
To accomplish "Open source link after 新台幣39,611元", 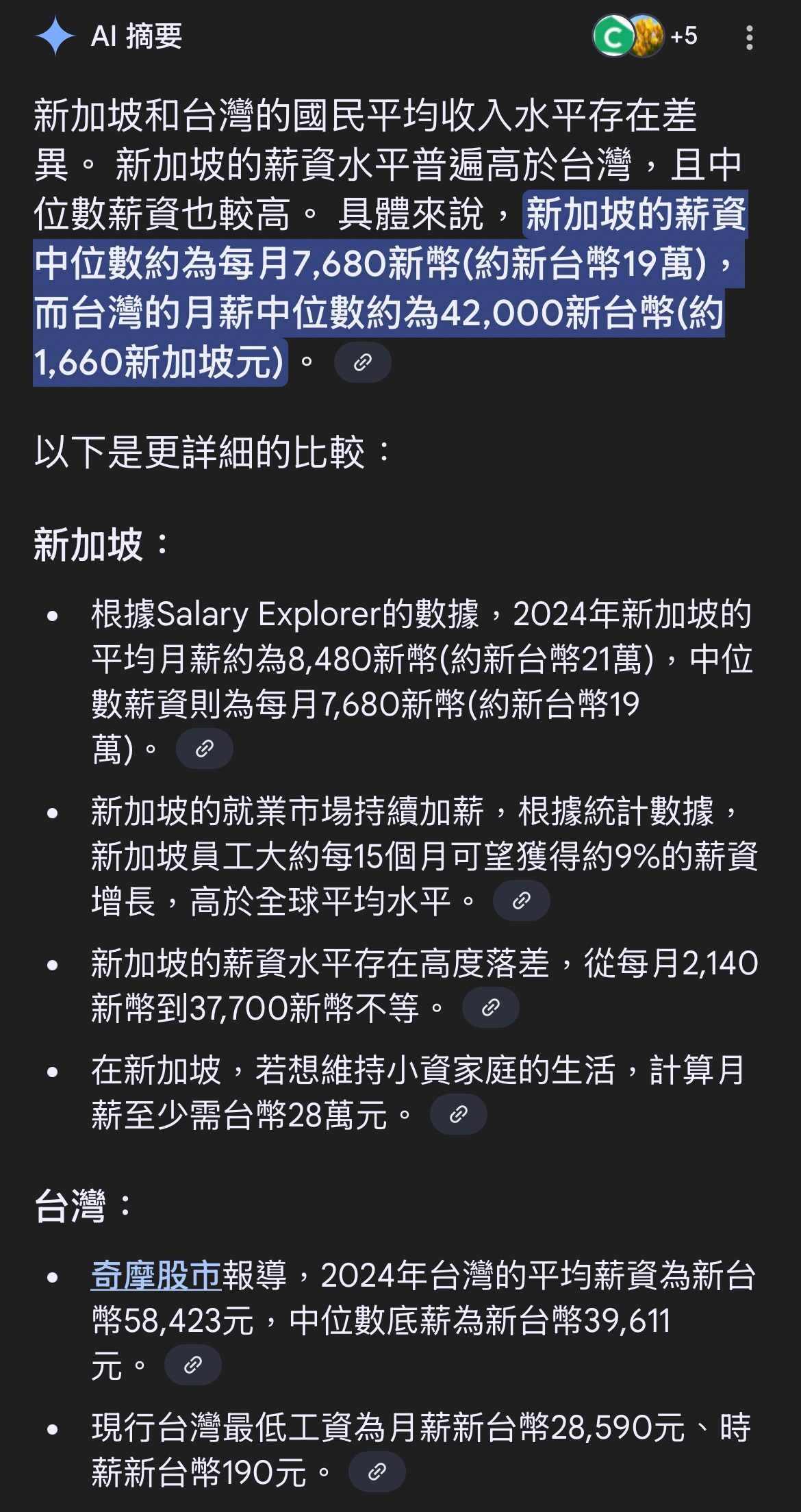I will (x=192, y=1365).
